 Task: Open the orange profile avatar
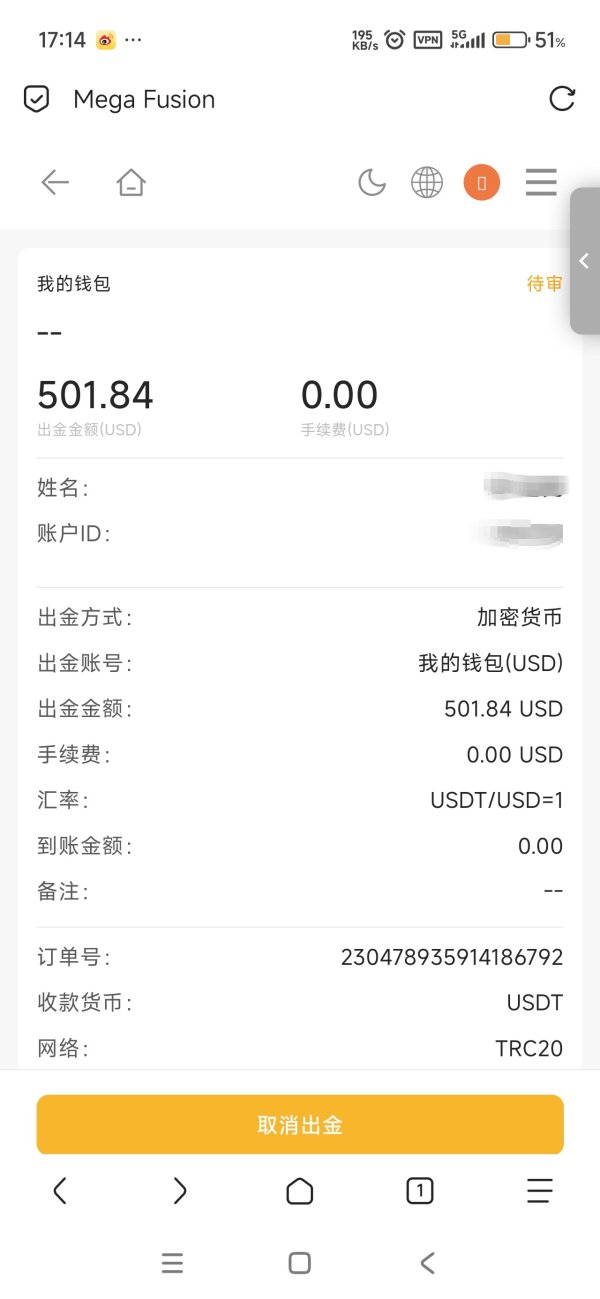(481, 183)
